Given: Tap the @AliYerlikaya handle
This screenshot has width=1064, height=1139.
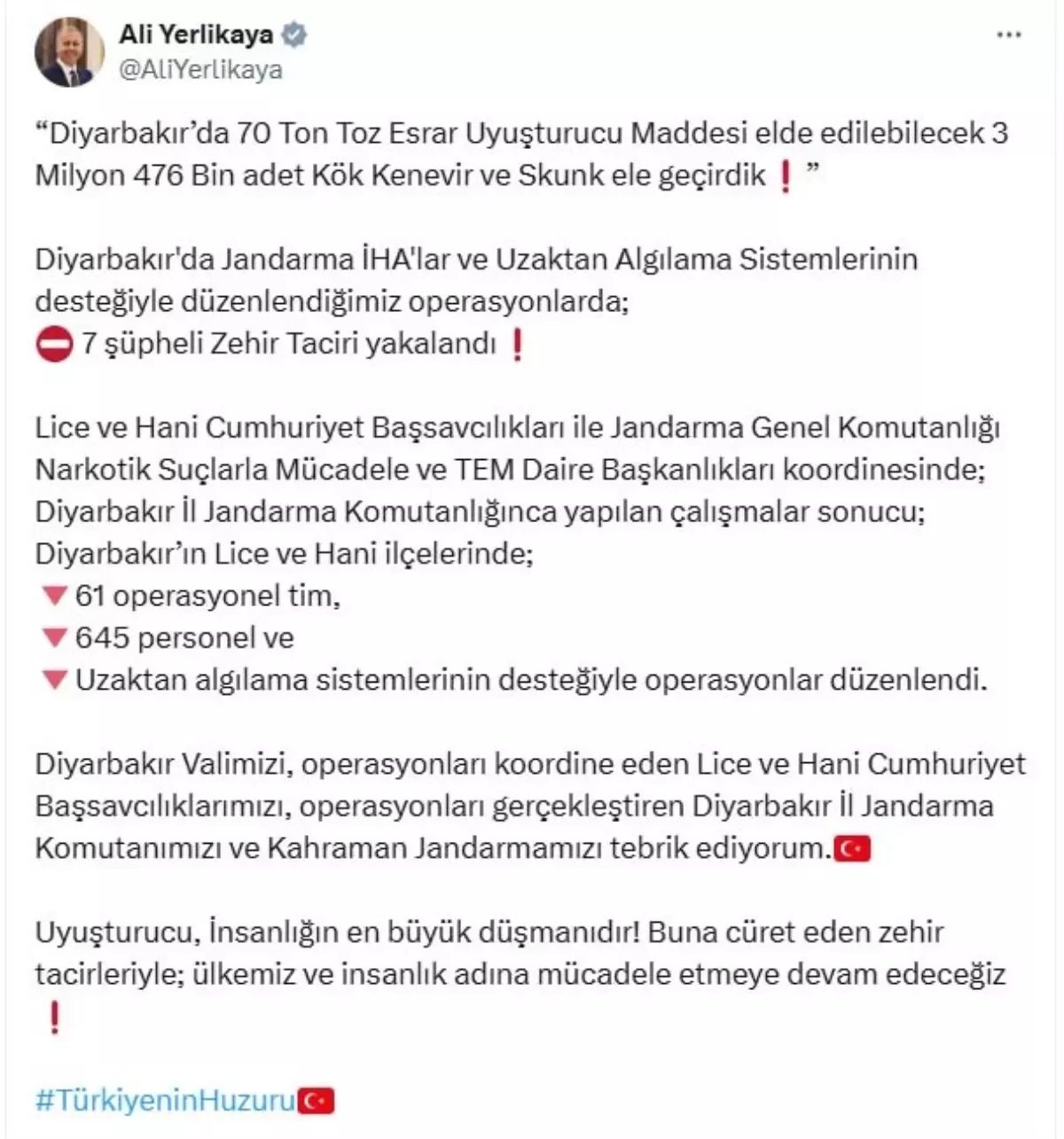Looking at the screenshot, I should pyautogui.click(x=200, y=70).
